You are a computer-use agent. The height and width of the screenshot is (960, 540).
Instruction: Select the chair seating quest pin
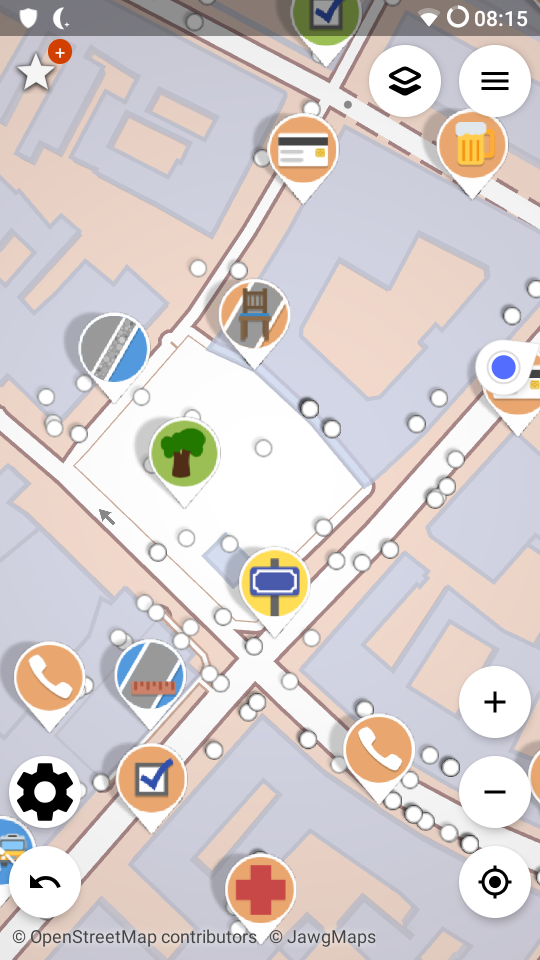254,315
